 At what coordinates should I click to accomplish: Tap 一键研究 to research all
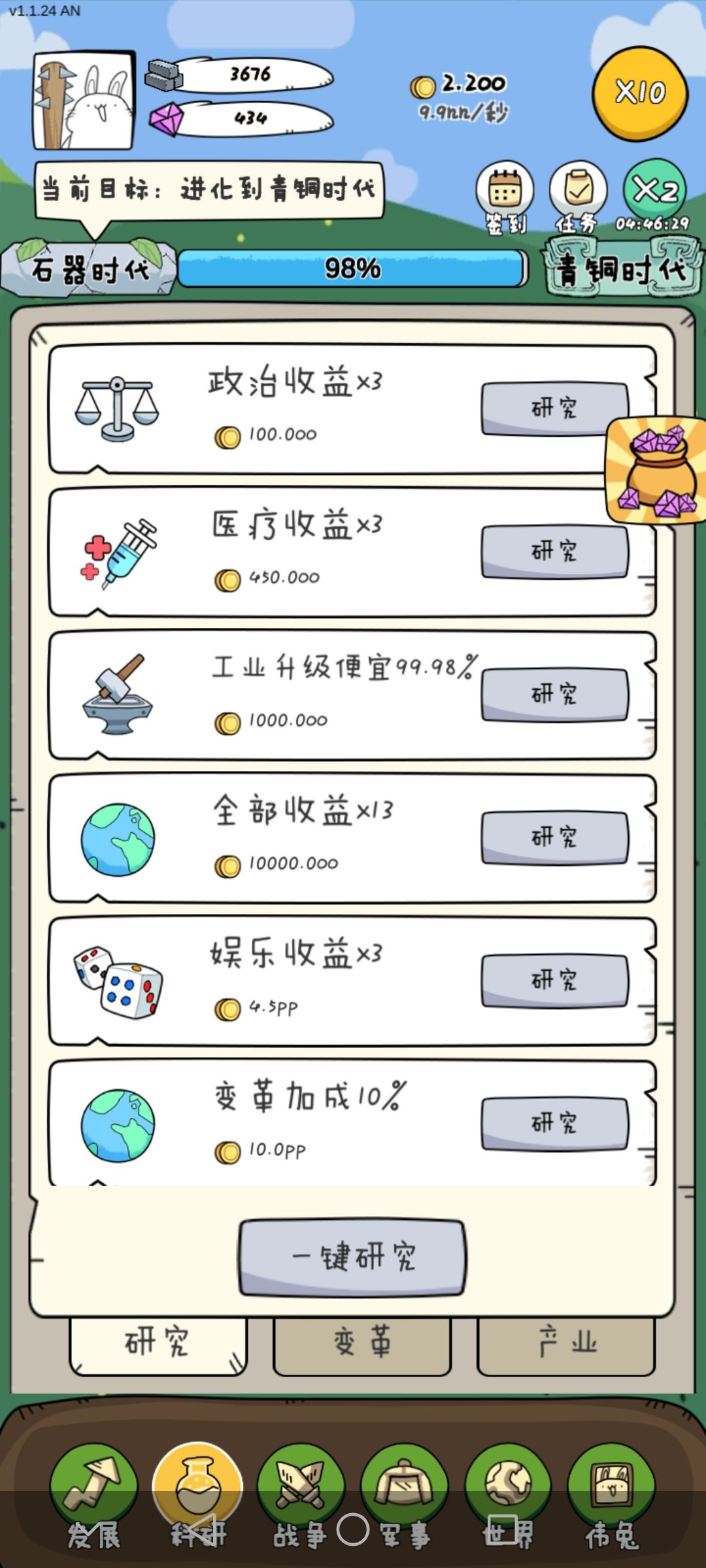tap(352, 1257)
